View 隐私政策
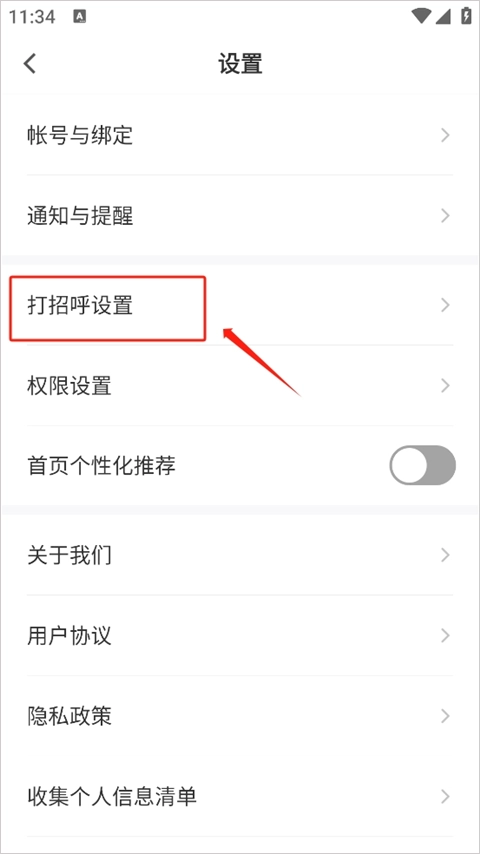Viewport: 480px width, 854px height. pyautogui.click(x=240, y=716)
